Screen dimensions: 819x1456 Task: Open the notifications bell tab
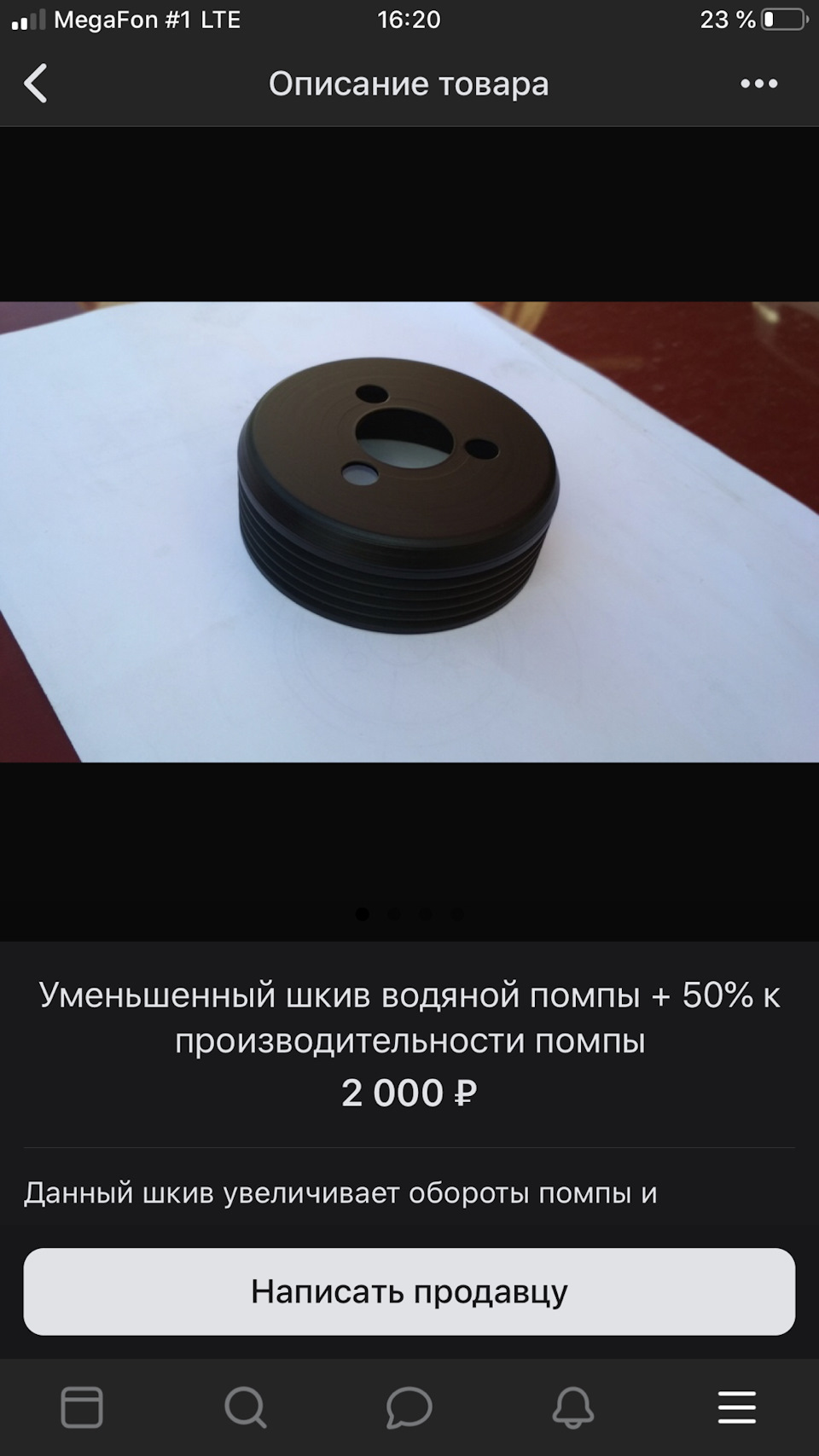coord(573,1407)
